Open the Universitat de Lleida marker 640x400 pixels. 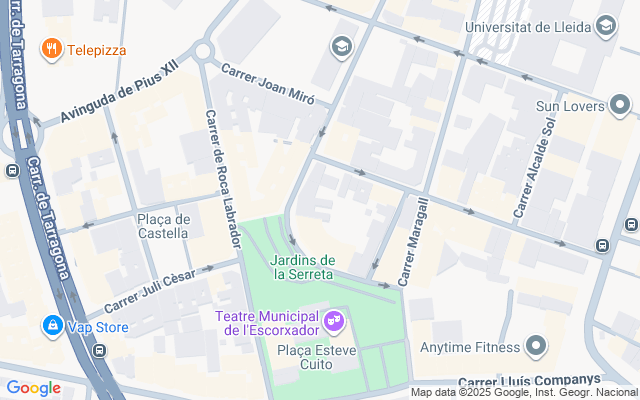click(606, 26)
